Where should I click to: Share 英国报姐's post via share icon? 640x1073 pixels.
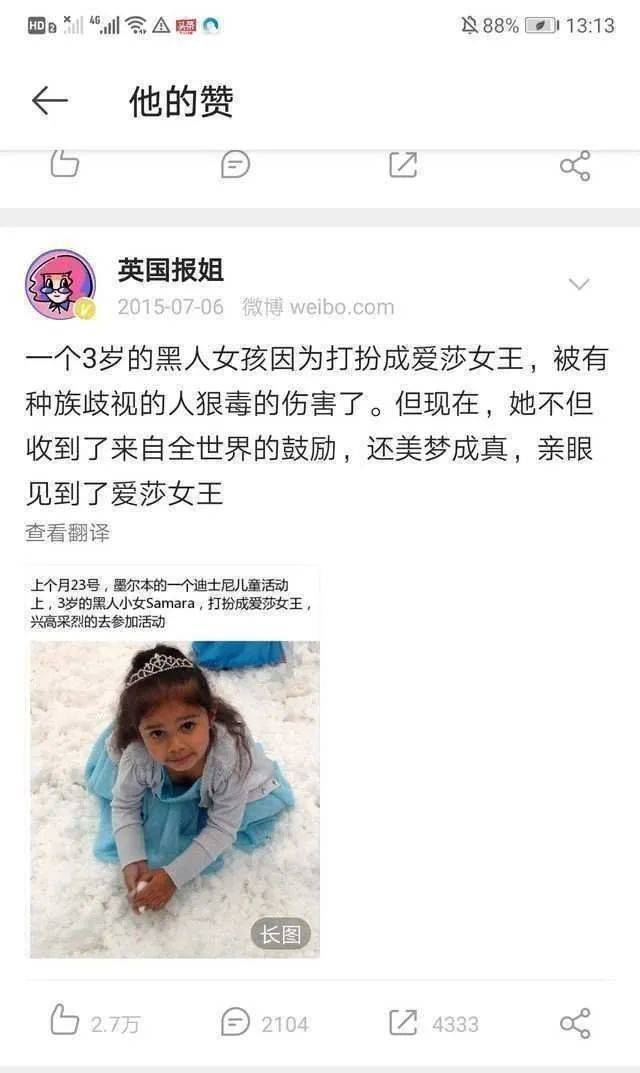pyautogui.click(x=575, y=1023)
